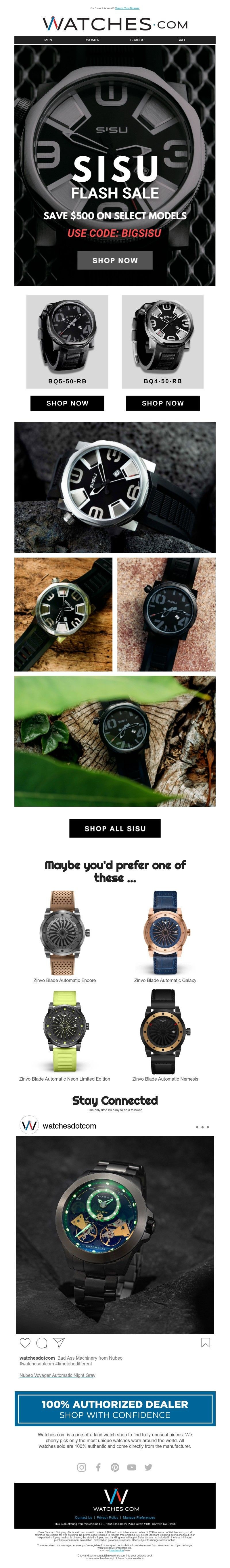The width and height of the screenshot is (230, 1568).
Task: Open the SALE section
Action: click(181, 40)
